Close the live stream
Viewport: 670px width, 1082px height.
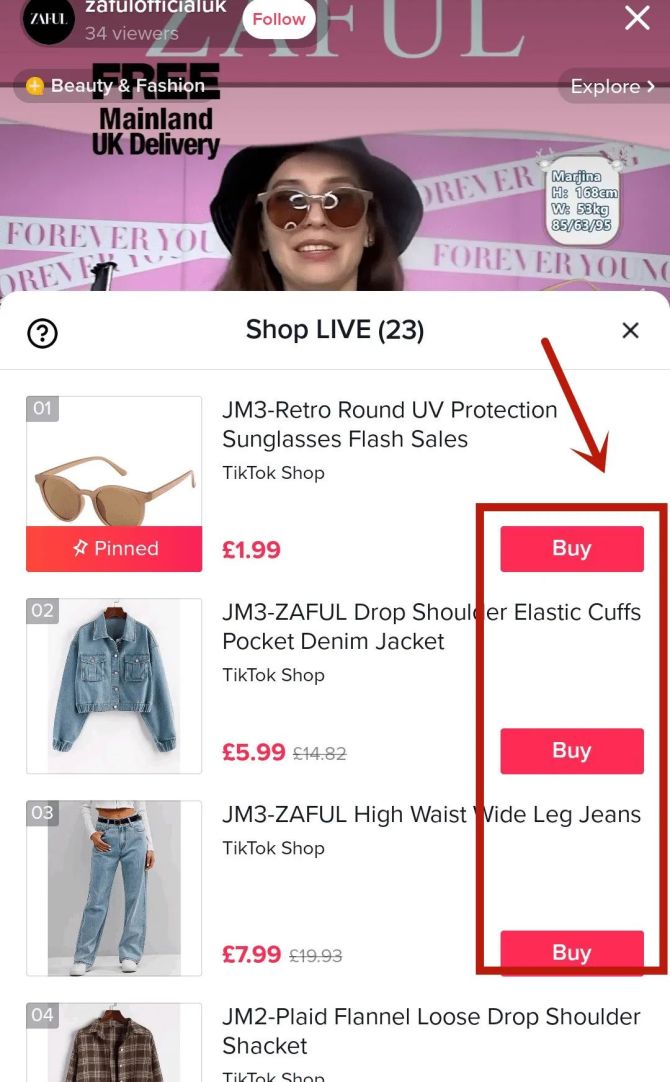tap(637, 18)
